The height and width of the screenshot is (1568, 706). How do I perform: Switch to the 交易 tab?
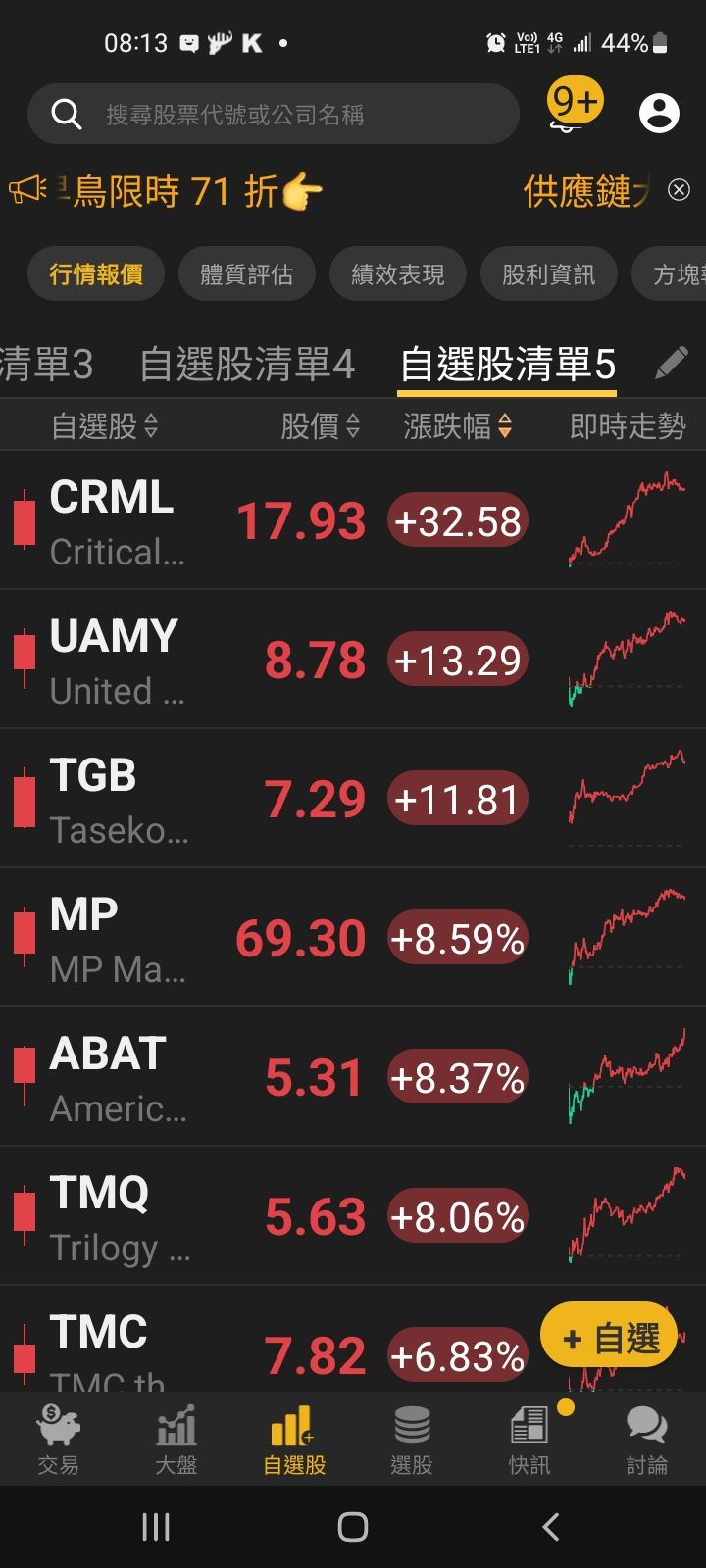tap(58, 1439)
